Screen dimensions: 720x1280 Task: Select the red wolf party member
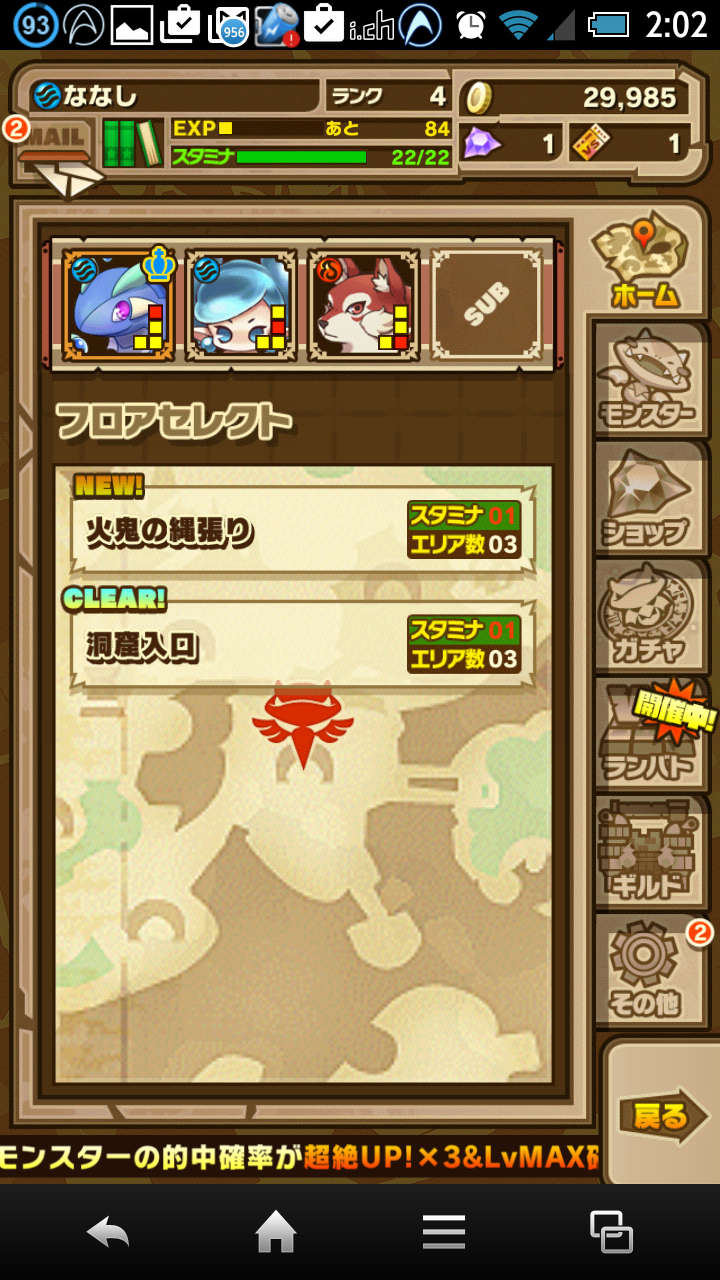363,305
